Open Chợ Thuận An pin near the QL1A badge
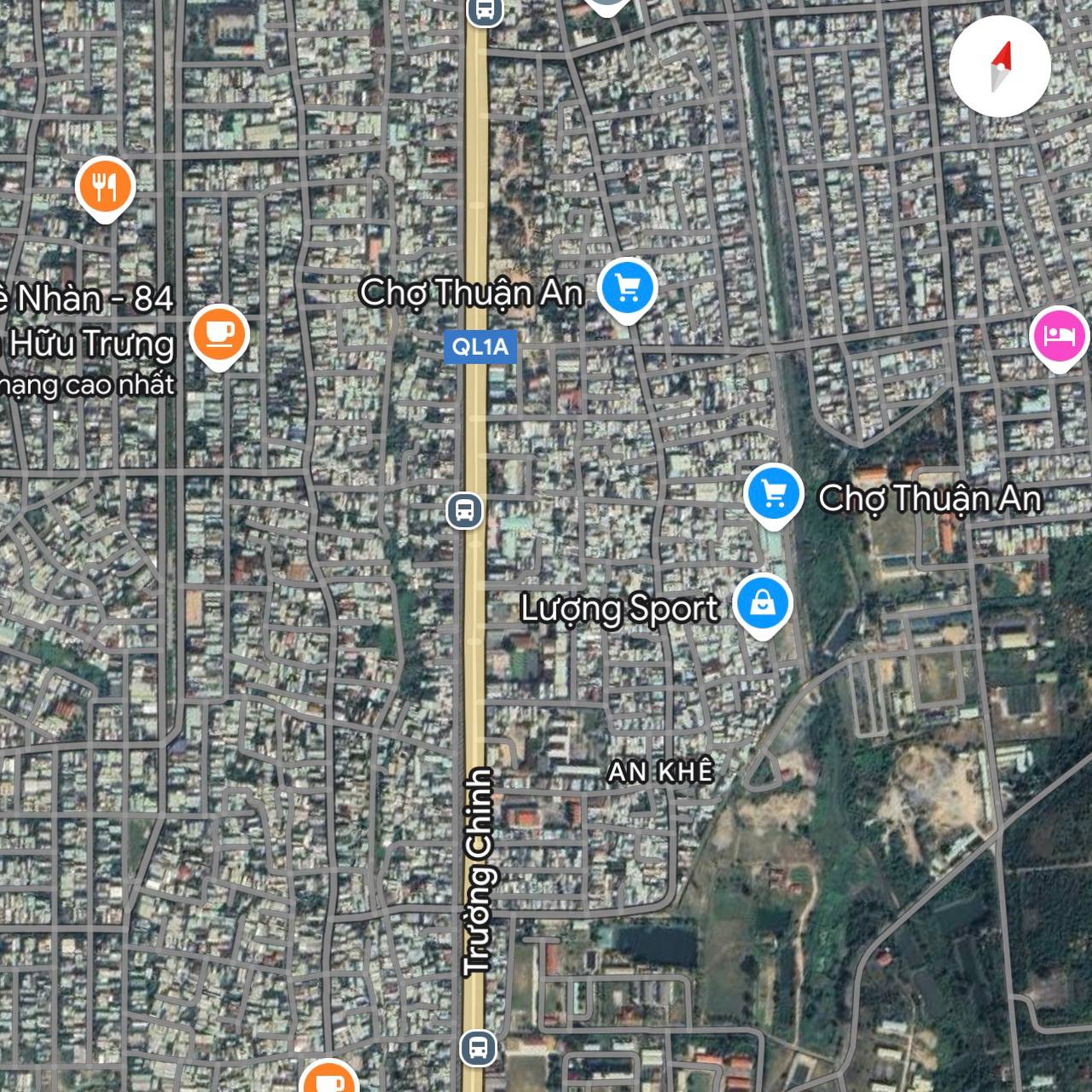 [x=627, y=288]
